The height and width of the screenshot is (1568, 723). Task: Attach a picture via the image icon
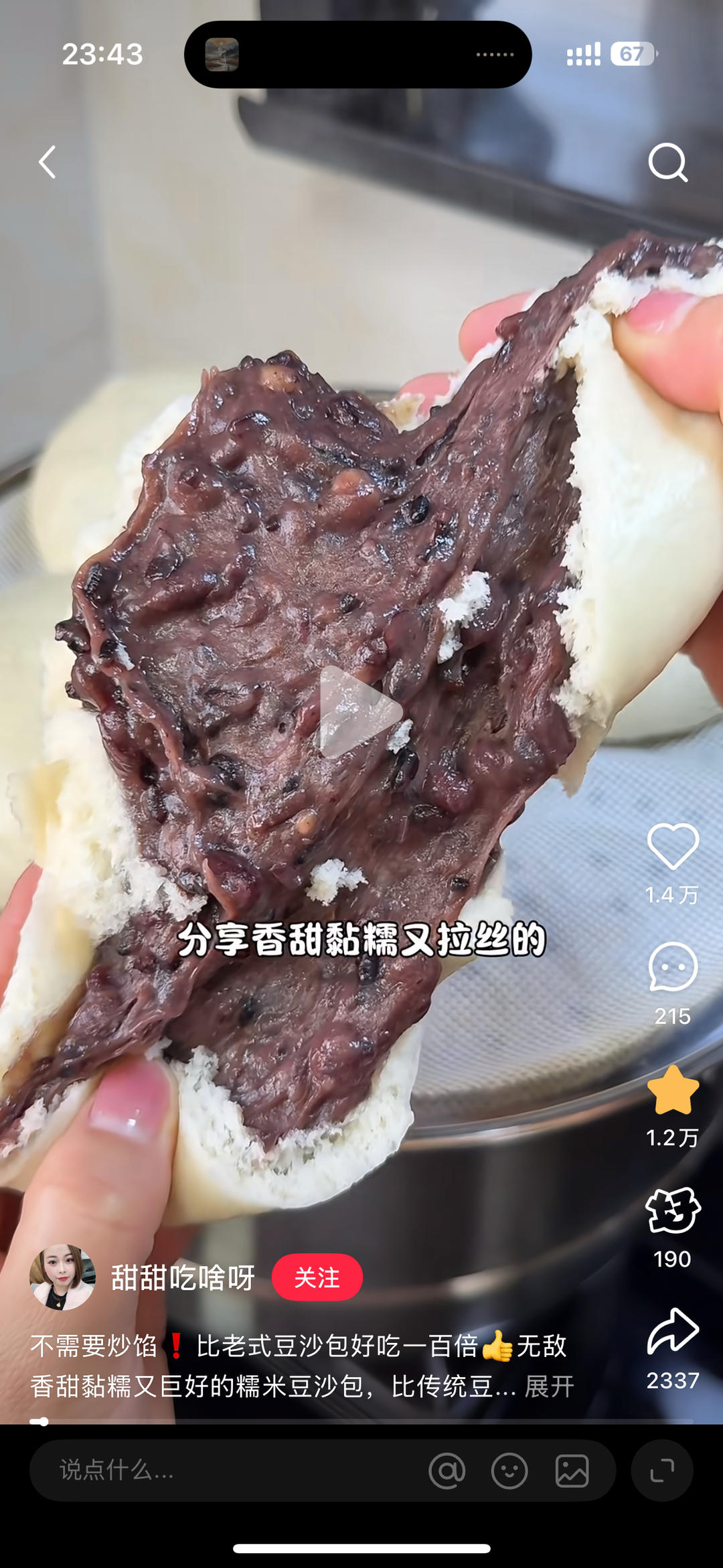572,1471
